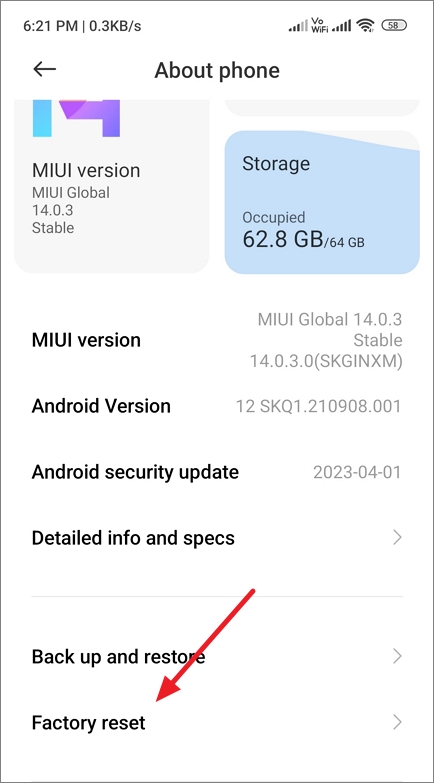This screenshot has width=434, height=783.
Task: Open Detailed info and specs
Action: click(x=217, y=538)
